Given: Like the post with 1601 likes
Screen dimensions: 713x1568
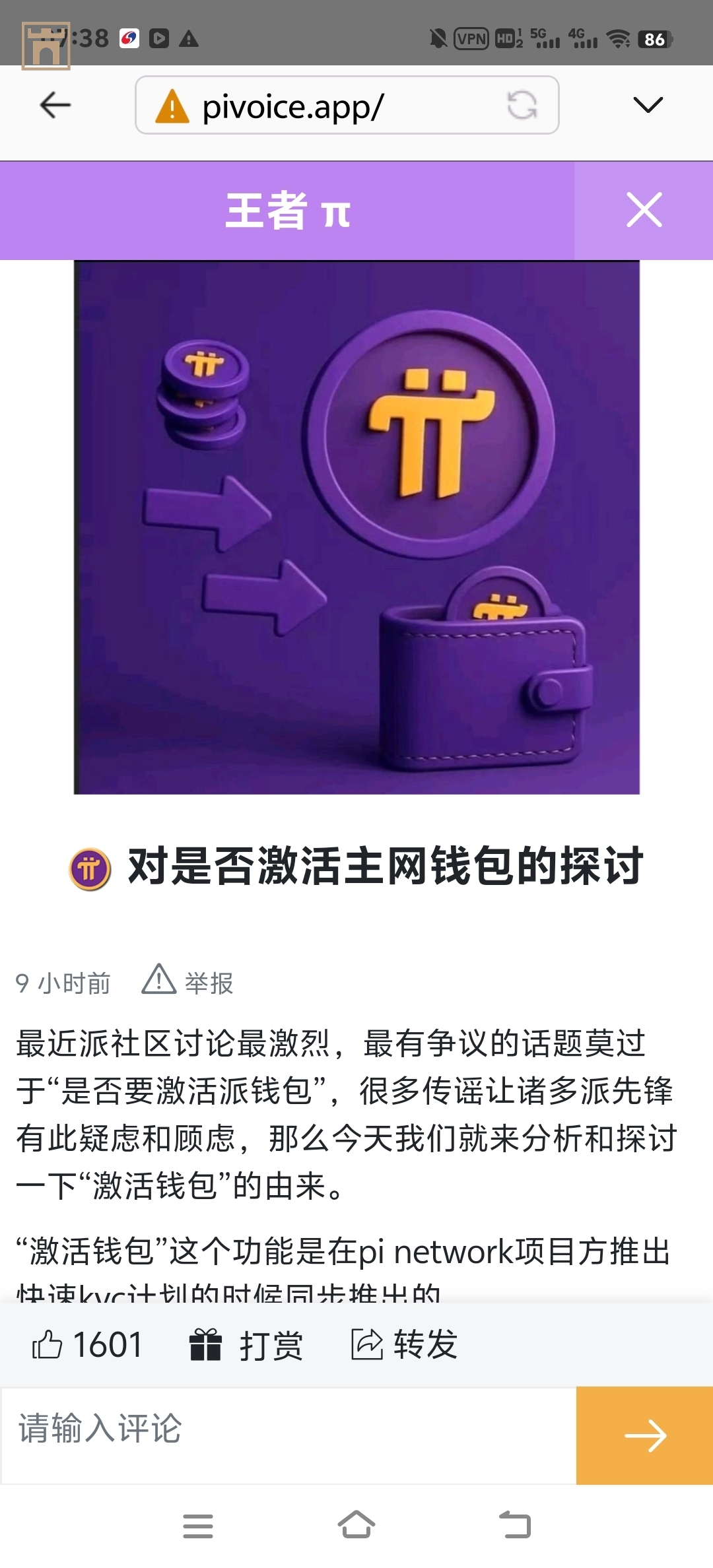Looking at the screenshot, I should point(87,1345).
